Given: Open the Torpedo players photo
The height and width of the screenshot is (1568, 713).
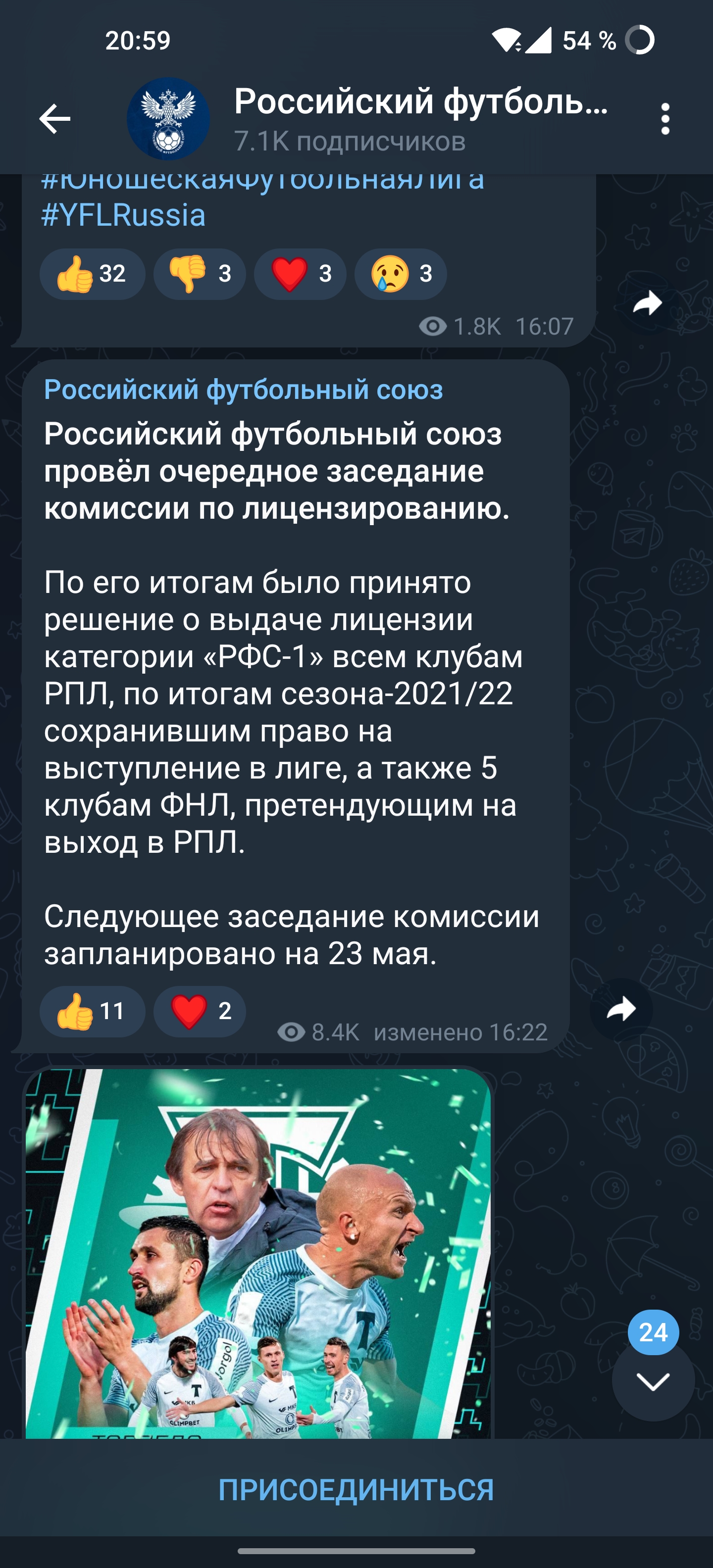Looking at the screenshot, I should coord(258,1254).
